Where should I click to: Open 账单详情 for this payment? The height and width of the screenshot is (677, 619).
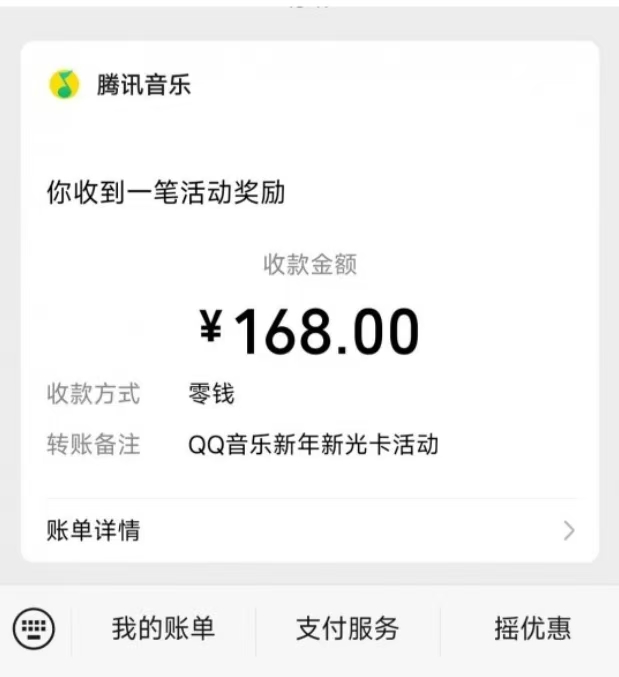pyautogui.click(x=310, y=530)
